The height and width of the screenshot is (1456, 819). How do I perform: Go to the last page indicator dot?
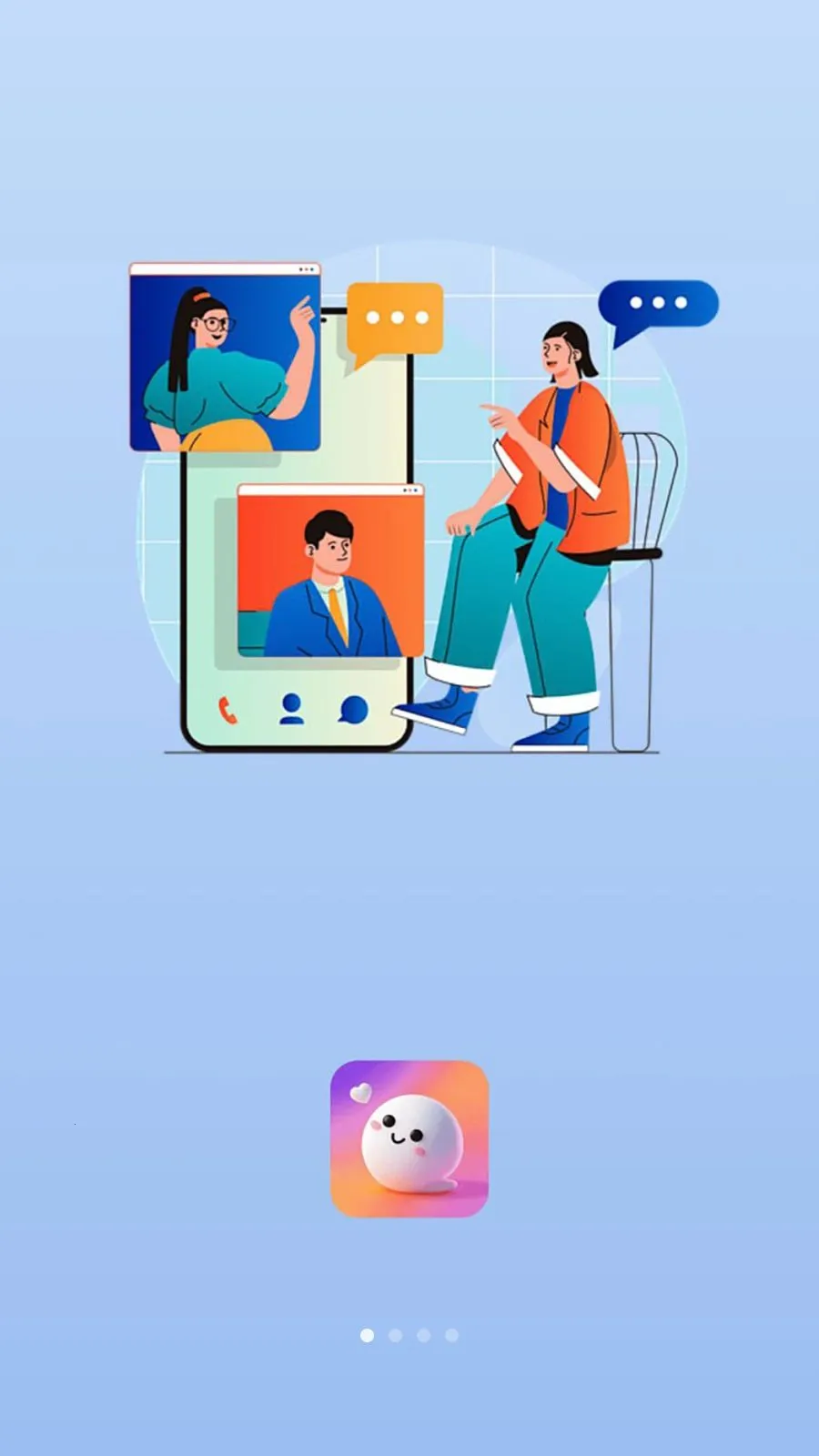[x=451, y=1335]
